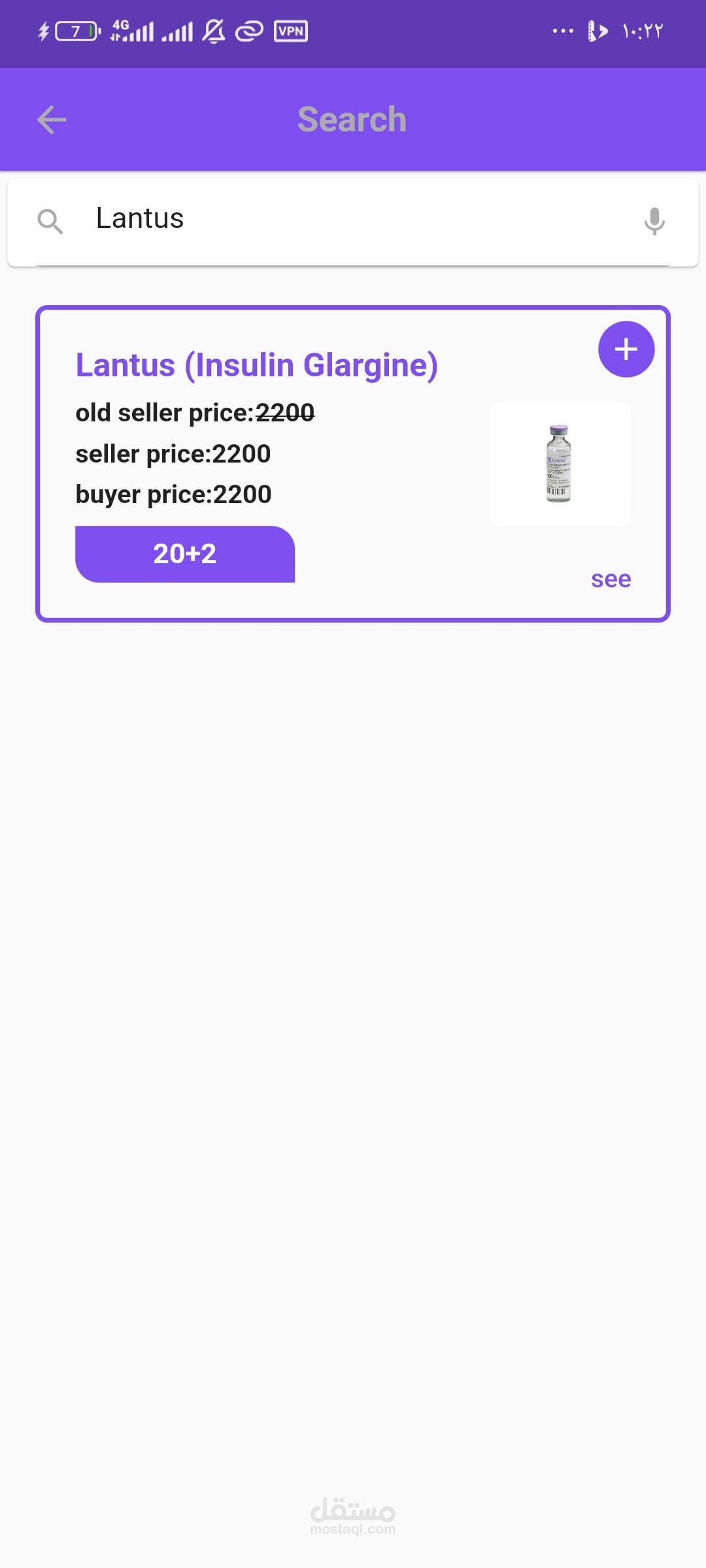Open the "see" link for Lantus
The image size is (706, 1568).
pyautogui.click(x=611, y=580)
